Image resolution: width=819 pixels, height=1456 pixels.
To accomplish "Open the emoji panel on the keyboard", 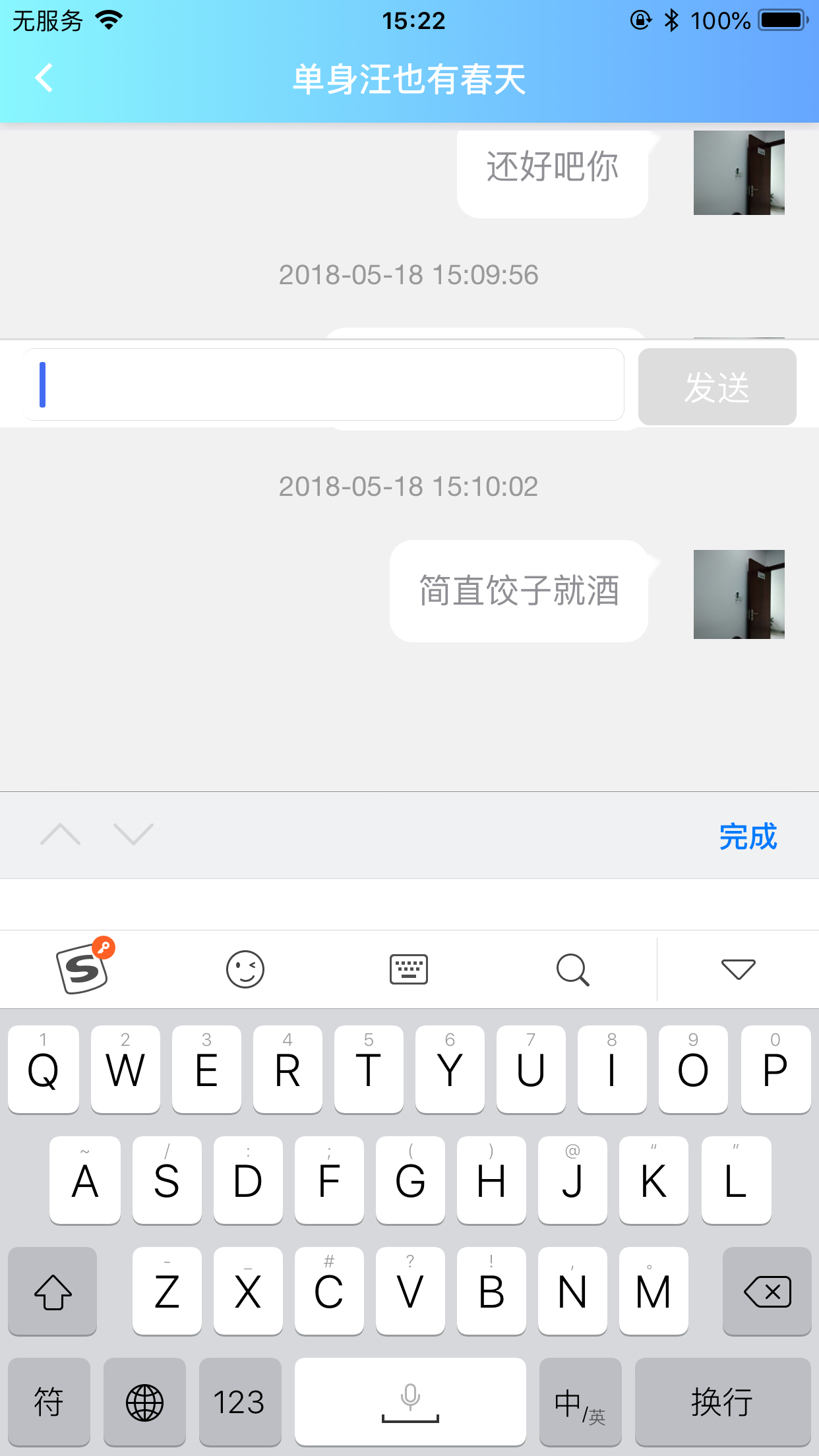I will [x=245, y=969].
